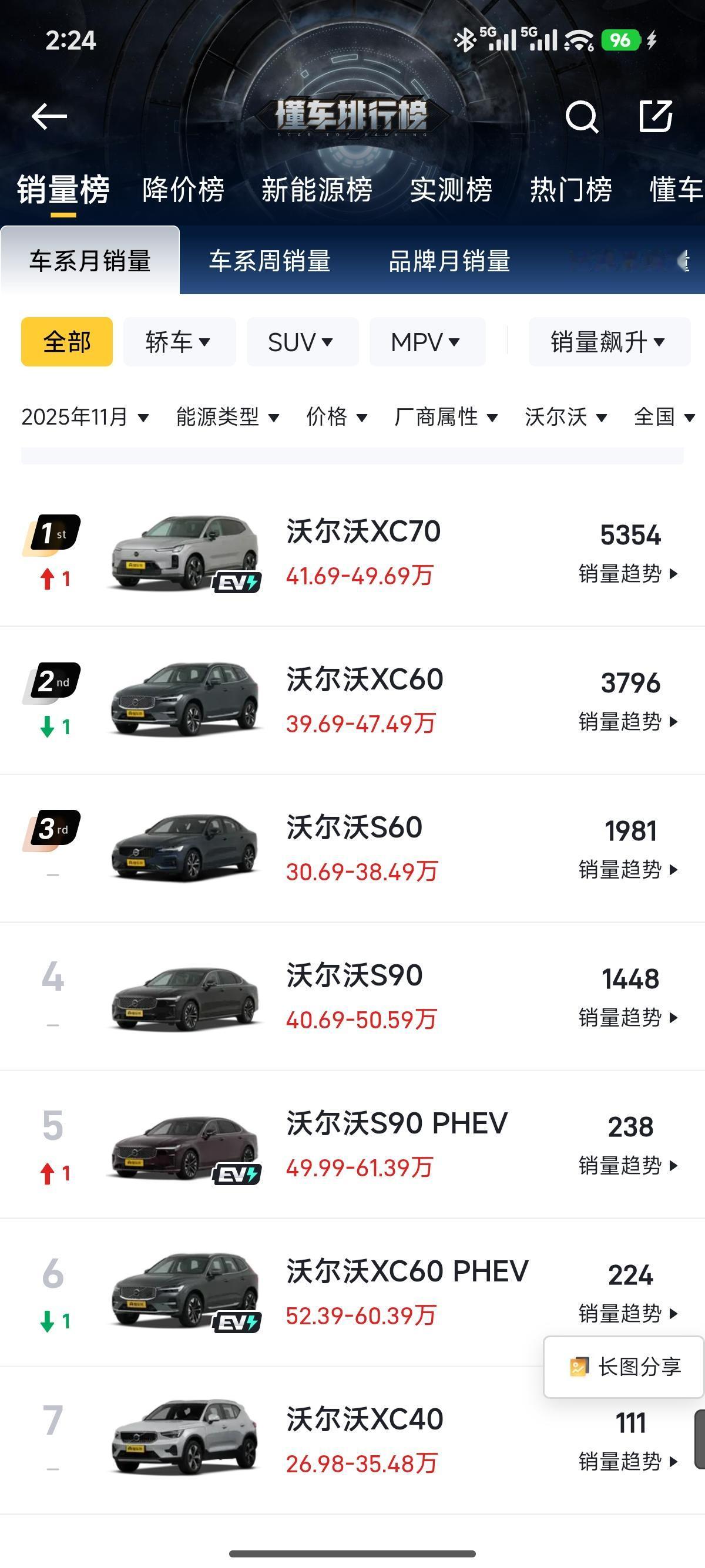The height and width of the screenshot is (1568, 705).
Task: Switch to the 新能源榜 tab
Action: [317, 190]
